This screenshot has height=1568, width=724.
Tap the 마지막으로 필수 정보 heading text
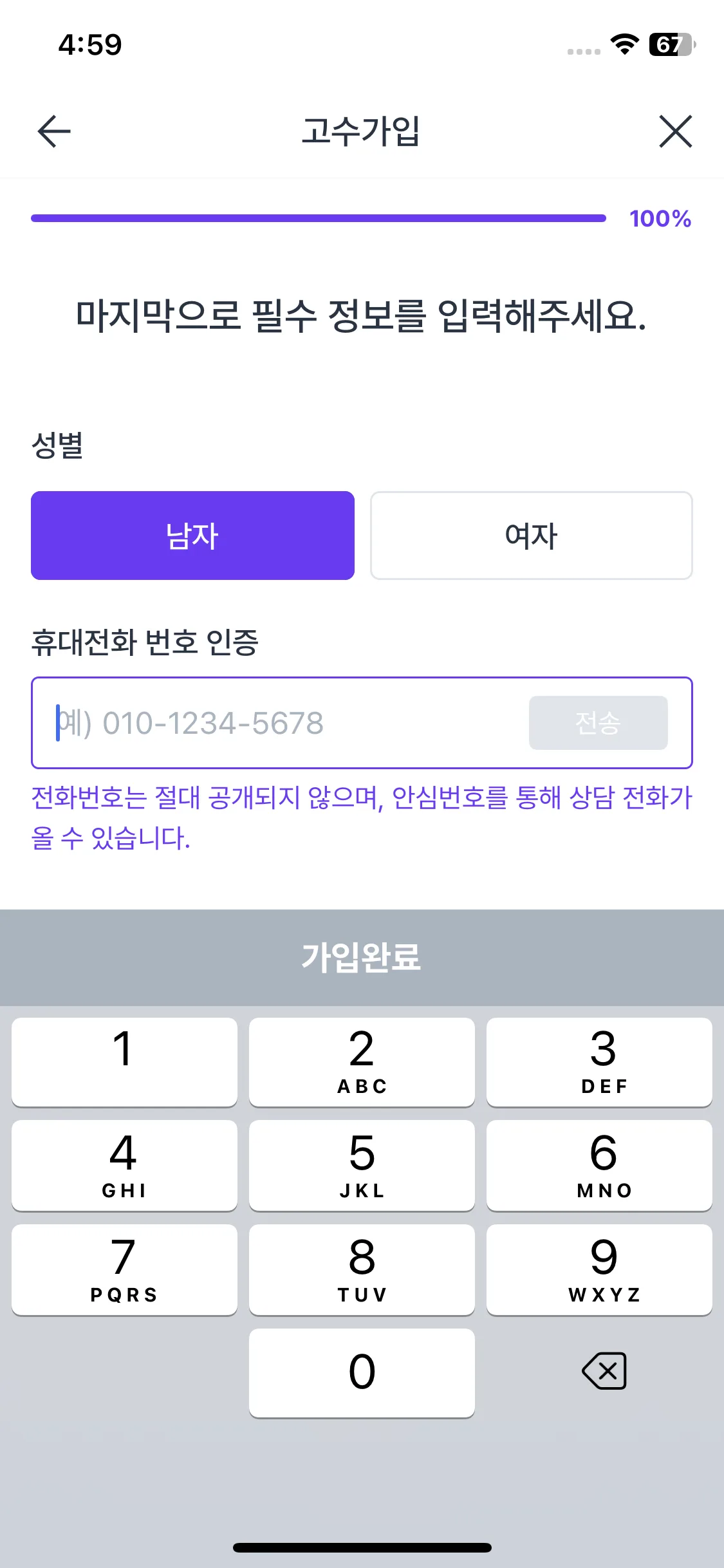point(361,315)
